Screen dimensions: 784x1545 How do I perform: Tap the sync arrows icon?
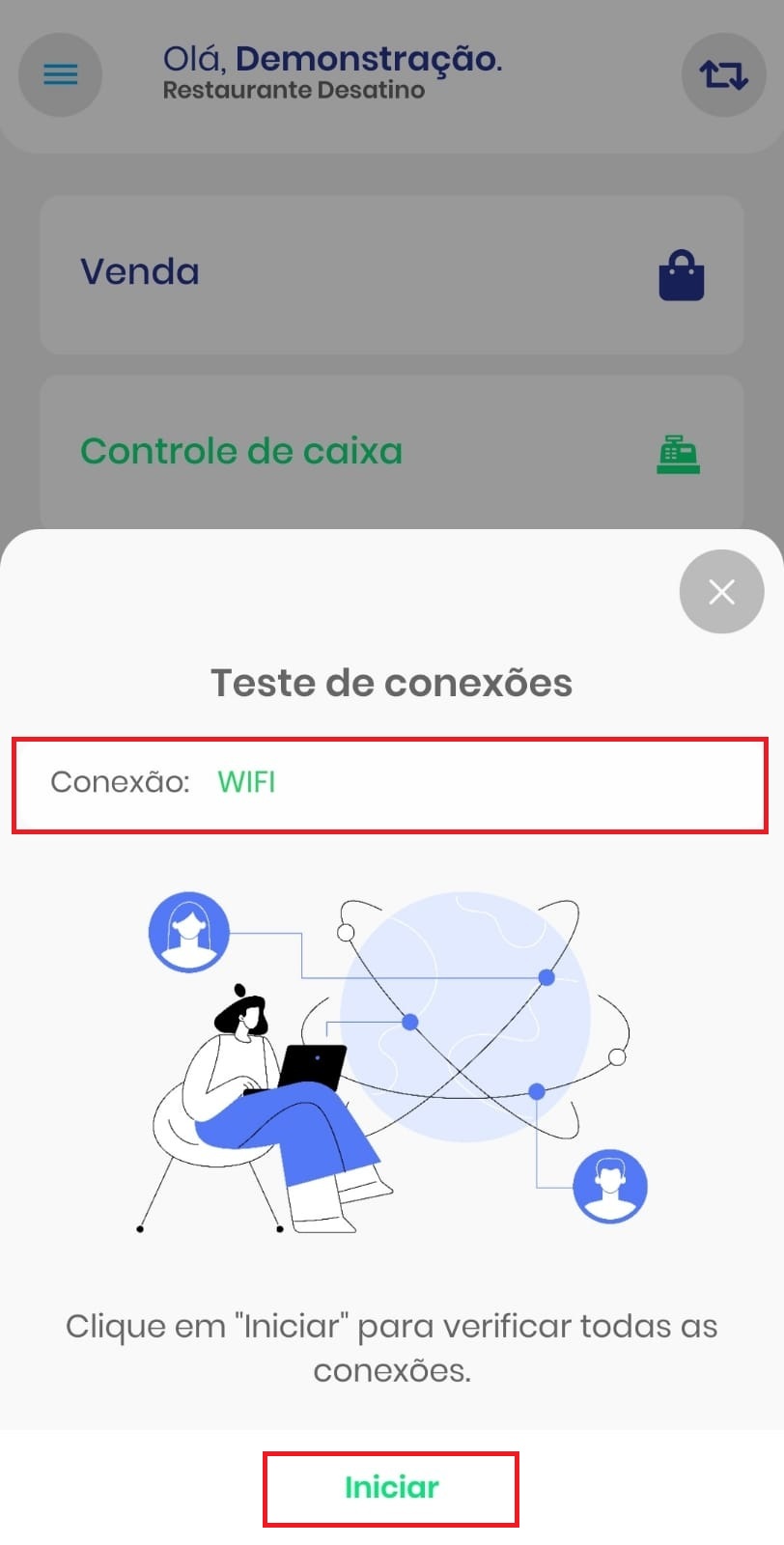click(723, 74)
